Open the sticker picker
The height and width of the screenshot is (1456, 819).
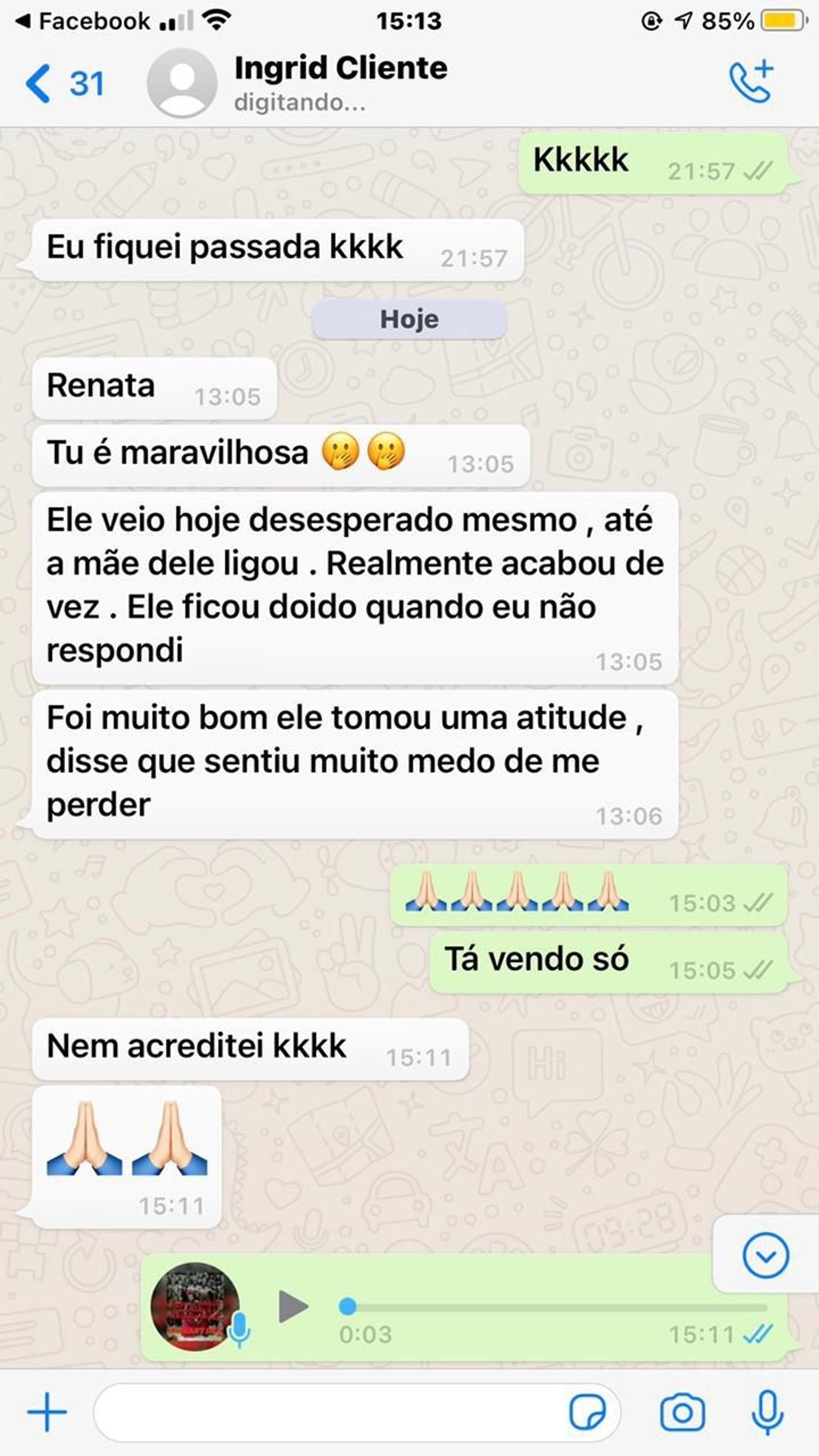(x=587, y=1412)
